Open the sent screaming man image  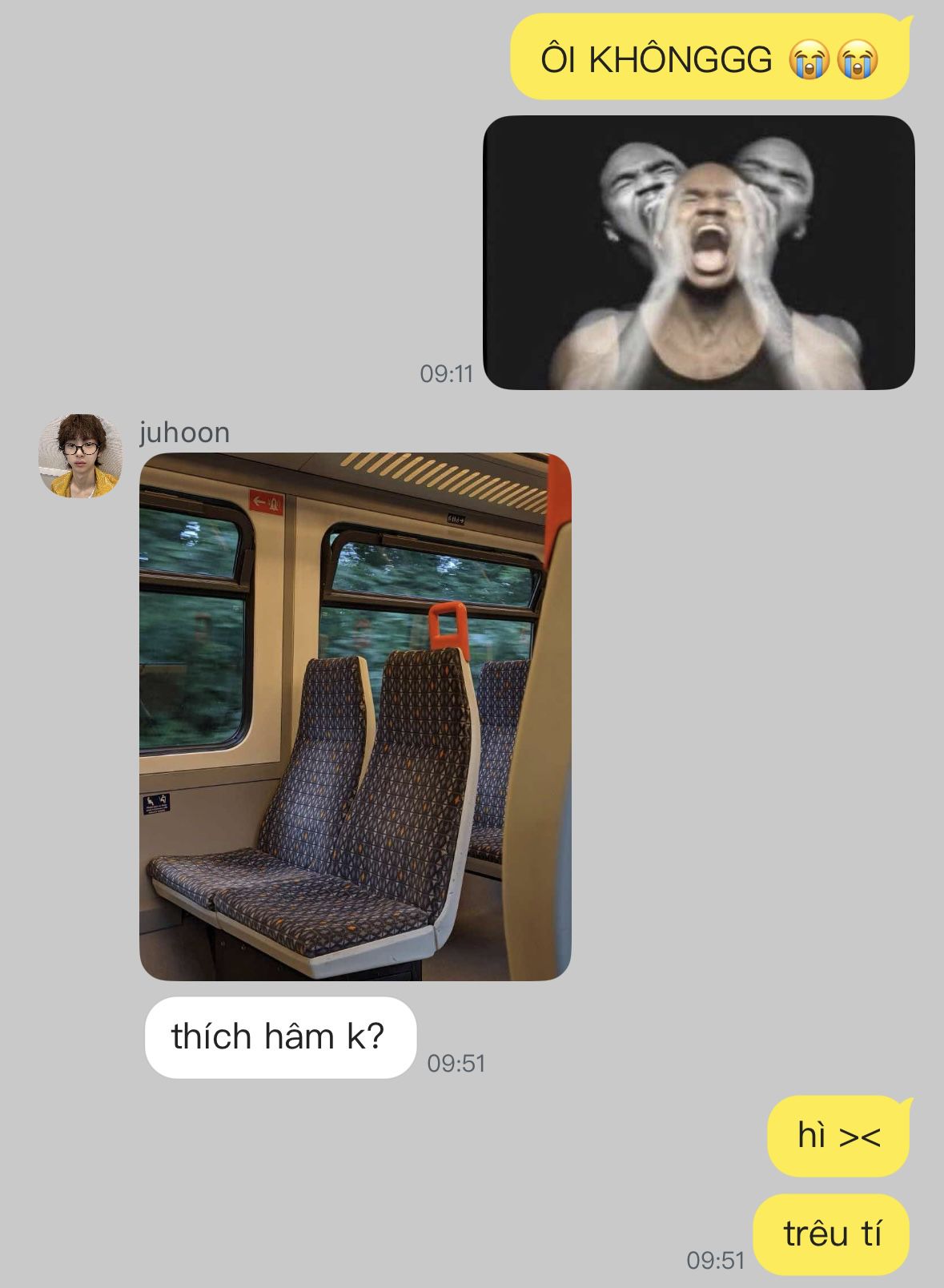(x=699, y=253)
